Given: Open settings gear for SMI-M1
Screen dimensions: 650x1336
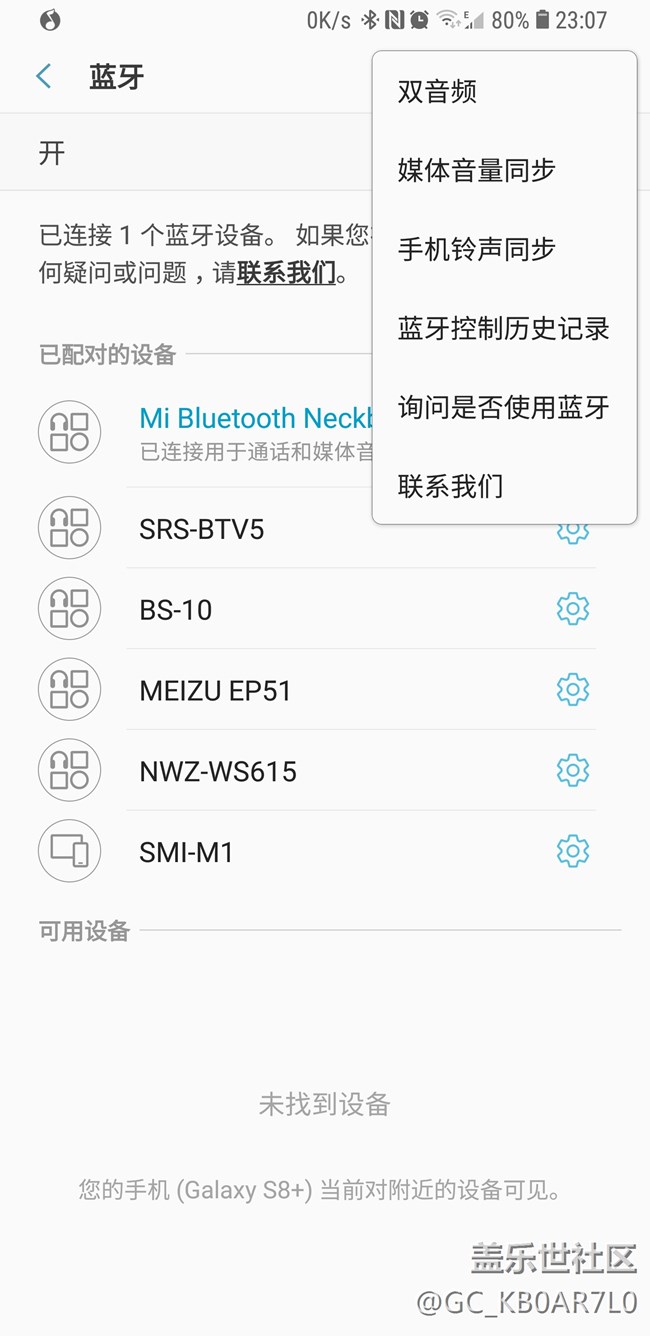Looking at the screenshot, I should 572,852.
